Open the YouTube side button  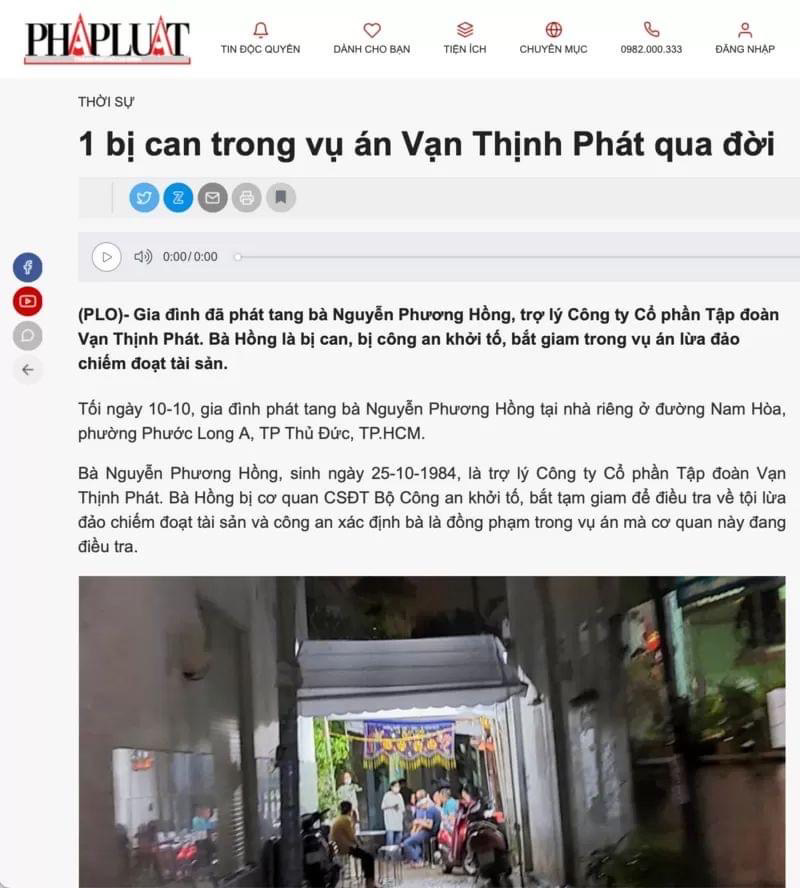coord(28,301)
